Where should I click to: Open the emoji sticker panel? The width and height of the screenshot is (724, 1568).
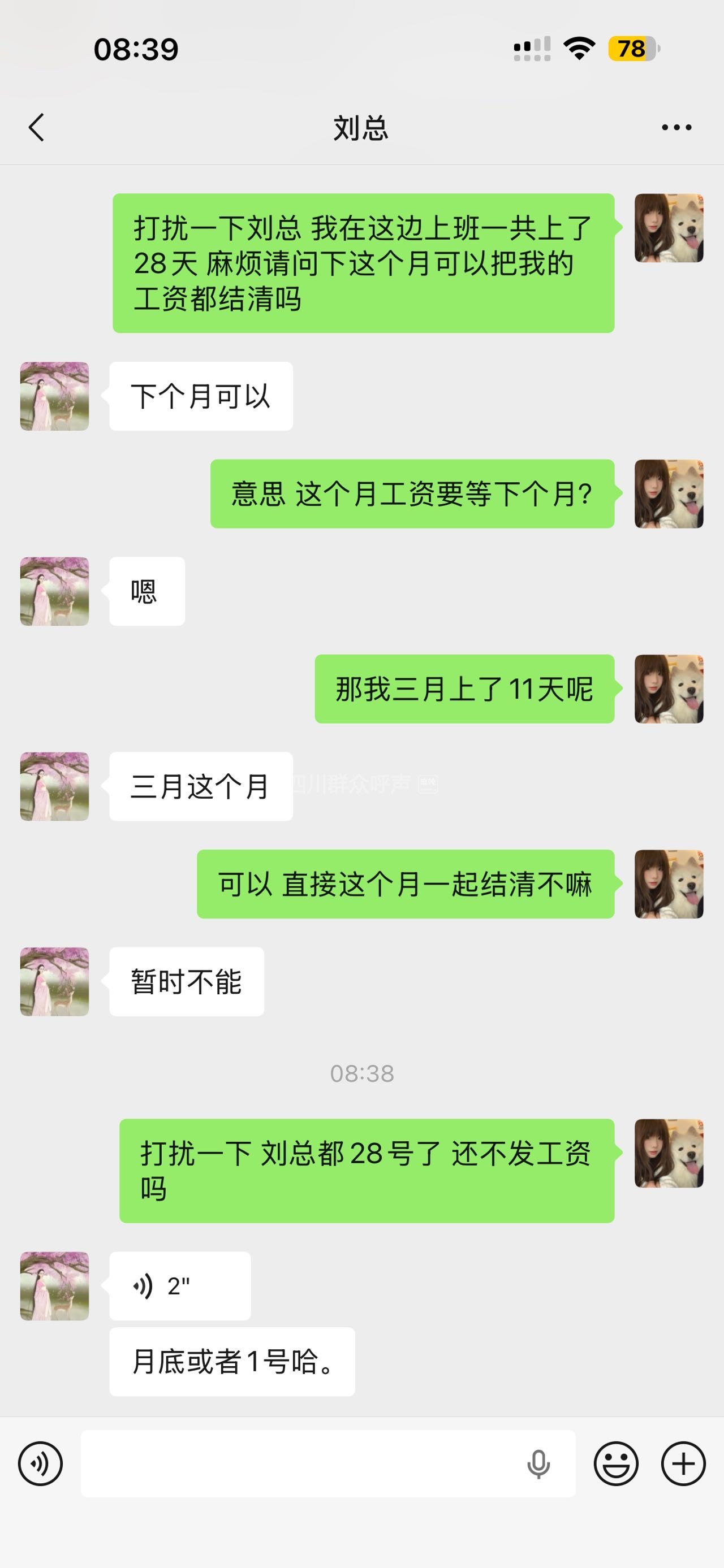coord(616,1464)
